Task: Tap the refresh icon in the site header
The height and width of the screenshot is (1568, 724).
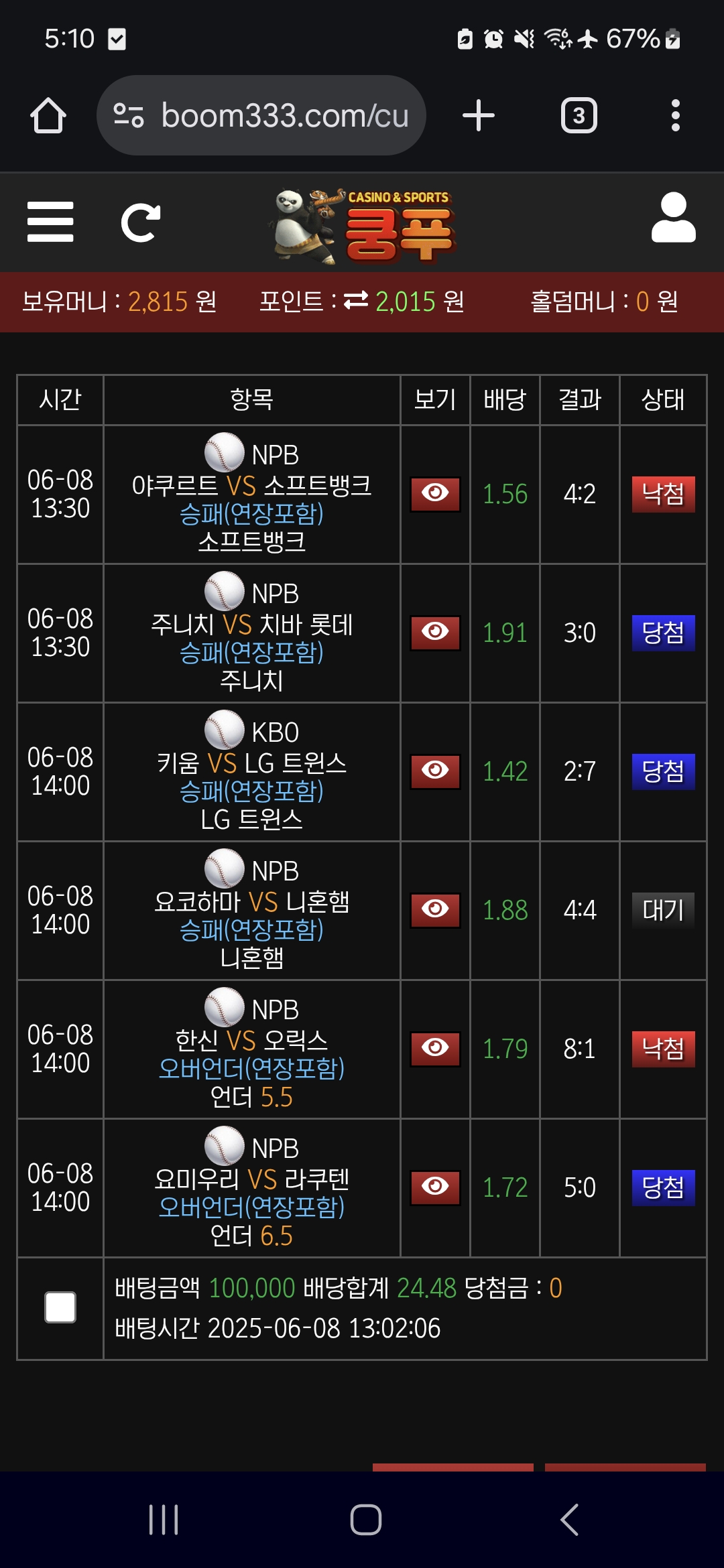Action: [x=141, y=223]
